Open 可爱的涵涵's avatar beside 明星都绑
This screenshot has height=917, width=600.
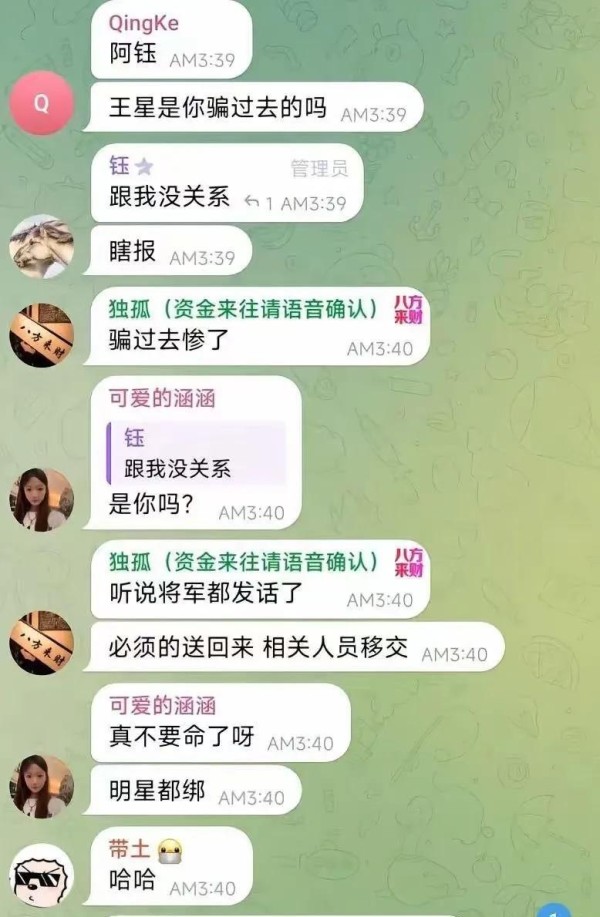pos(41,787)
